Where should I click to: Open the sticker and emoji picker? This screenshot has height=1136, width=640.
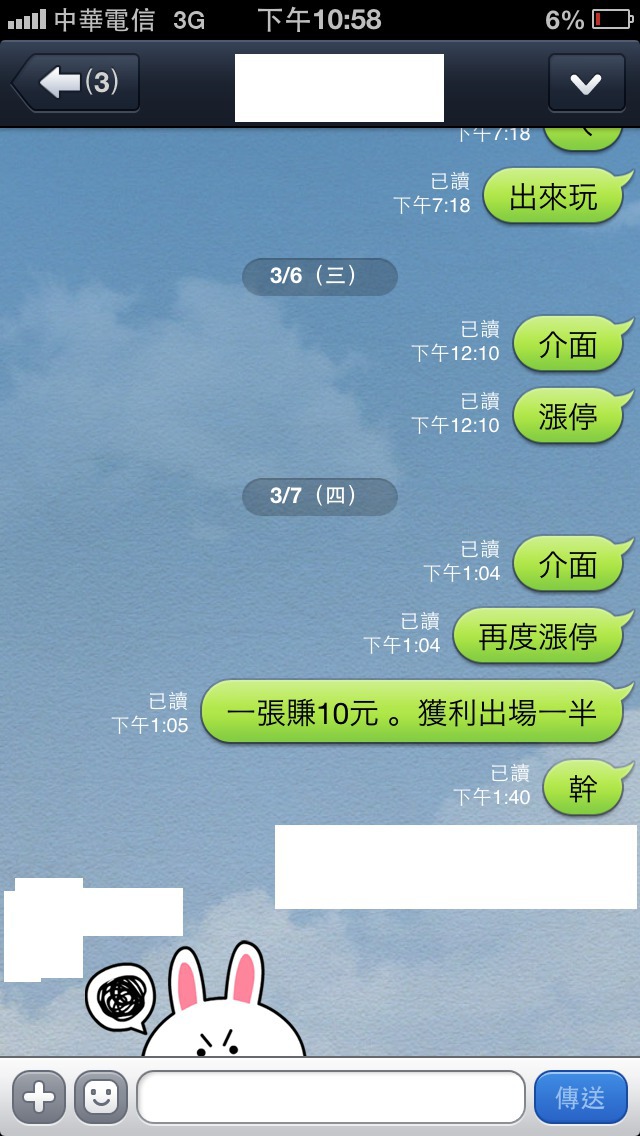tap(101, 1098)
